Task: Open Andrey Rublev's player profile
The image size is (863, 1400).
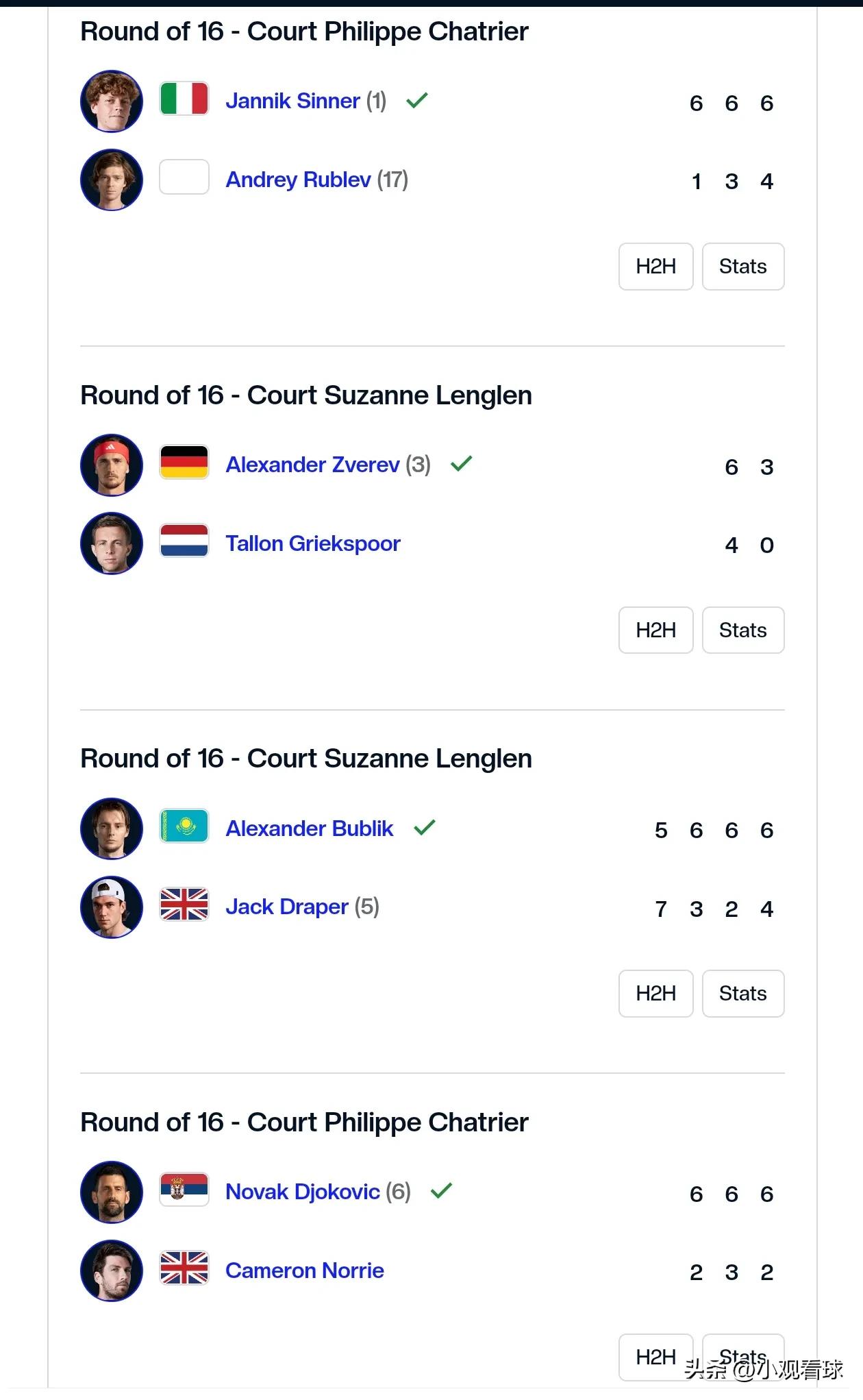Action: coord(298,180)
